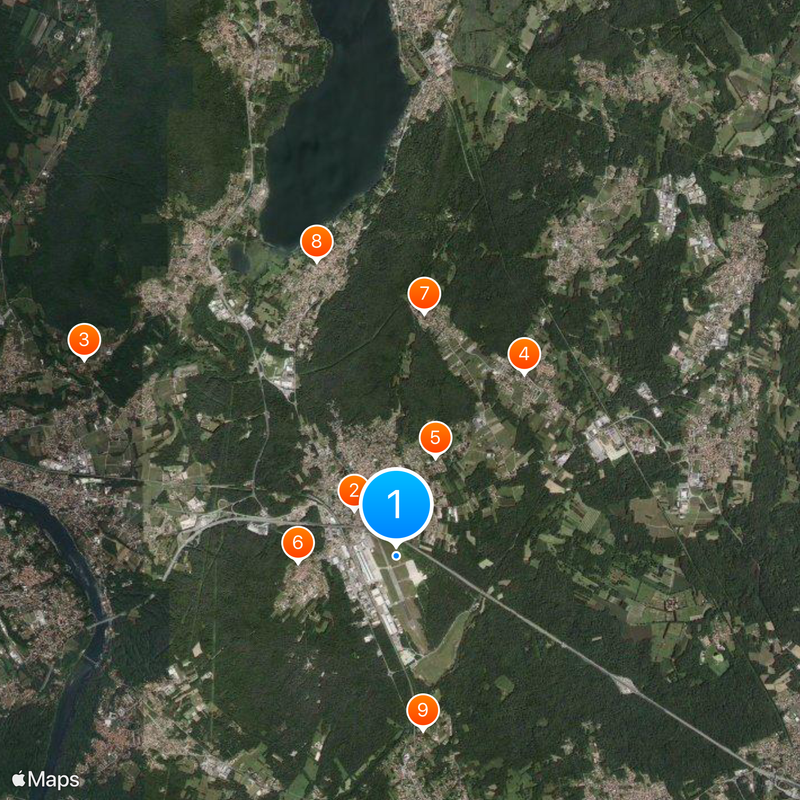This screenshot has height=800, width=800.
Task: Select the orange pin numbered 7
Action: tap(424, 294)
